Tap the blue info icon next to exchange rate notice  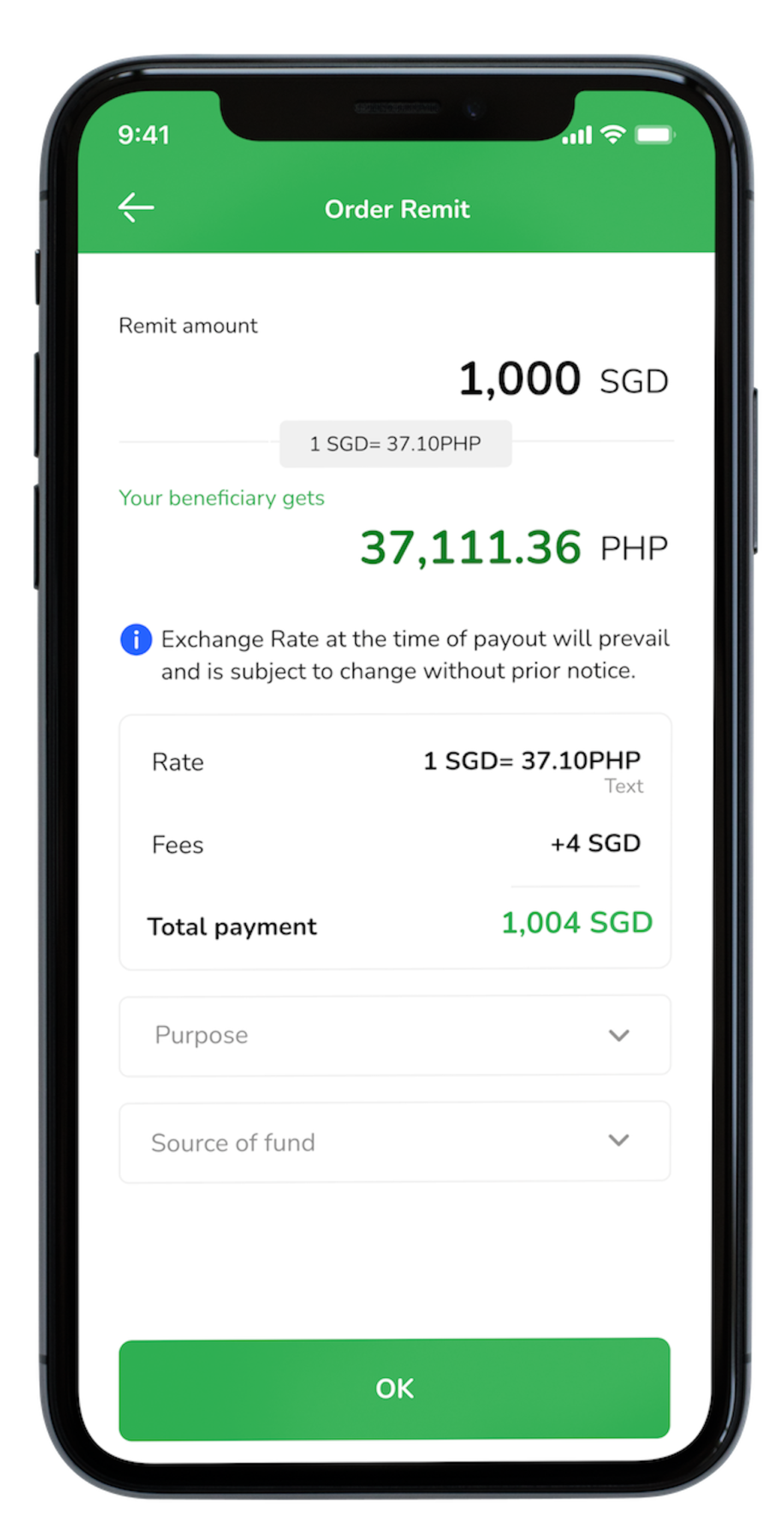(x=136, y=640)
